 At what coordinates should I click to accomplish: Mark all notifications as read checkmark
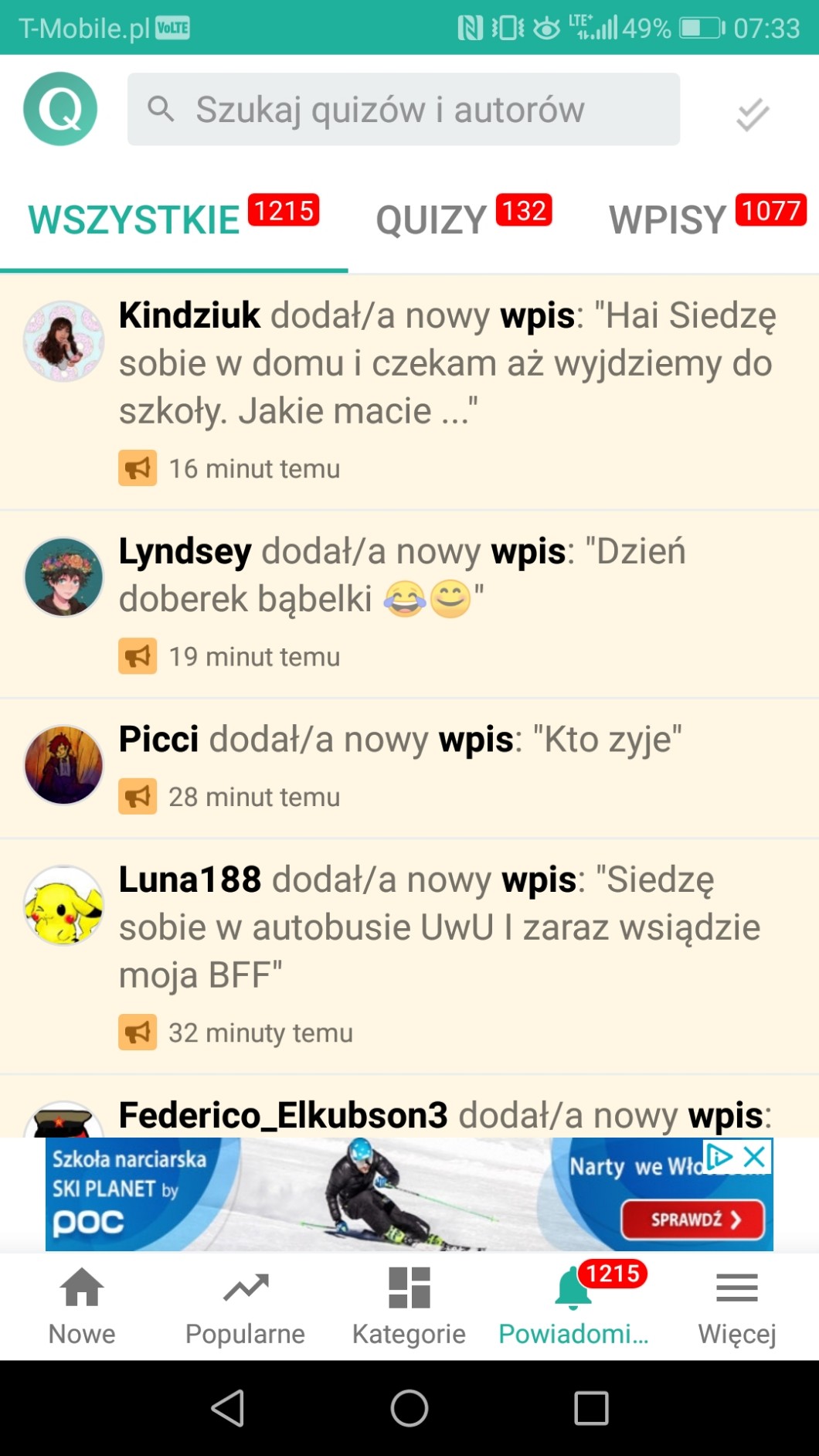coord(752,114)
